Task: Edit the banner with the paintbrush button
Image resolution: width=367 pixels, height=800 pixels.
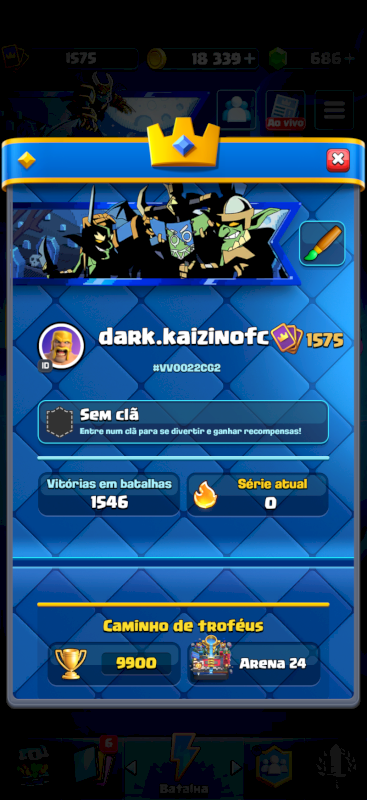Action: pos(322,243)
